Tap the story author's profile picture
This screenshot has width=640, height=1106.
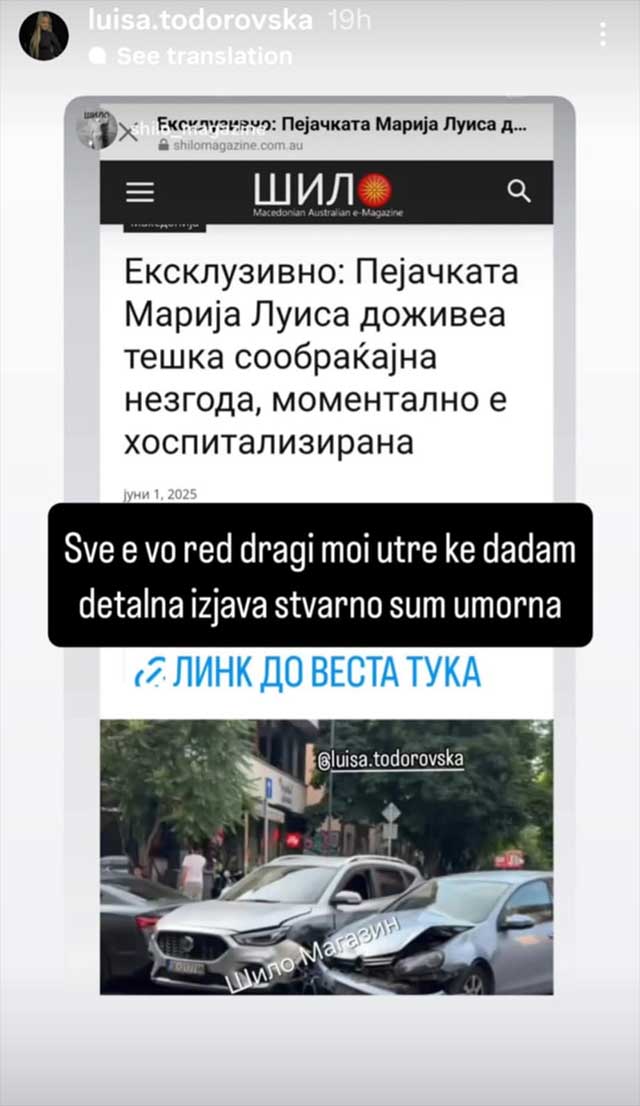click(x=44, y=36)
